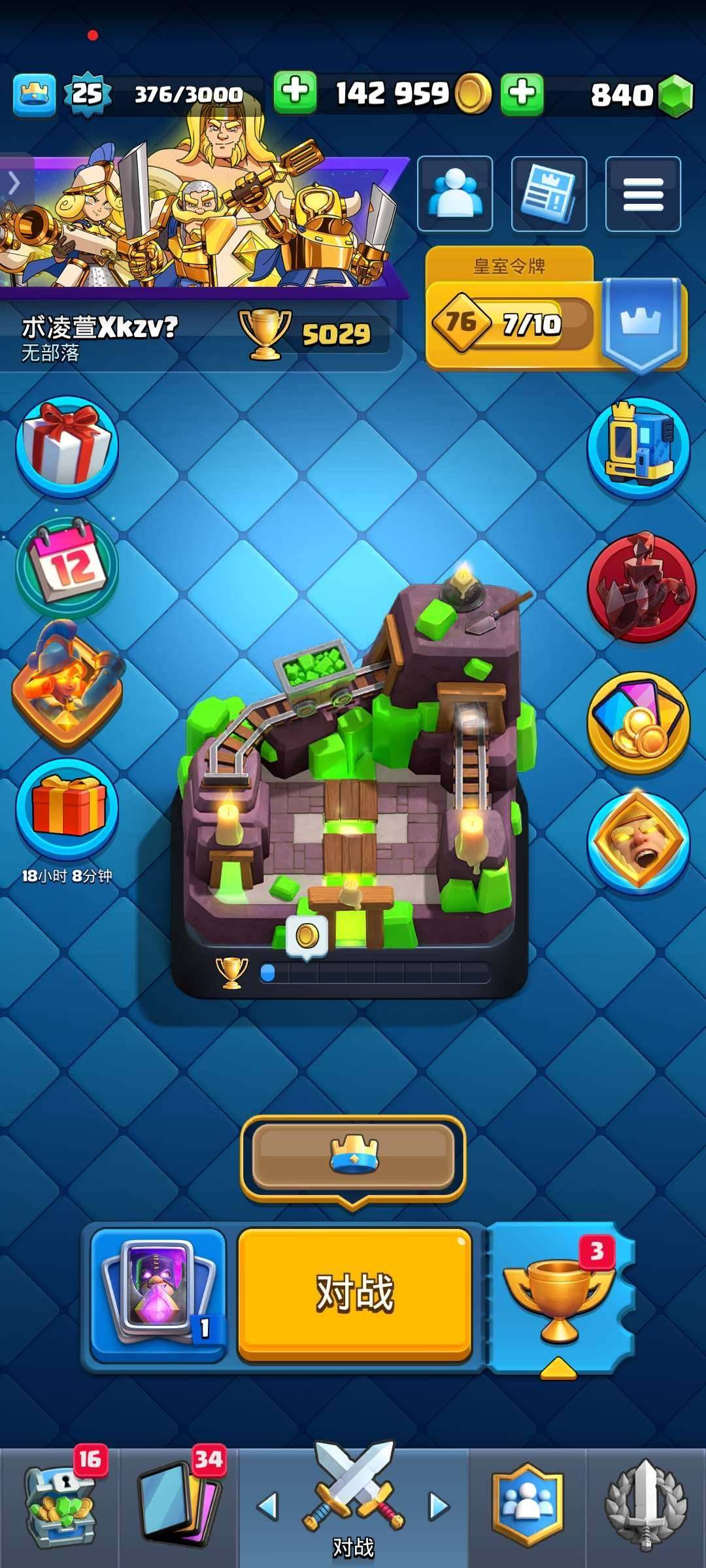706x1568 pixels.
Task: Open the red crystal golem event icon
Action: click(x=640, y=585)
